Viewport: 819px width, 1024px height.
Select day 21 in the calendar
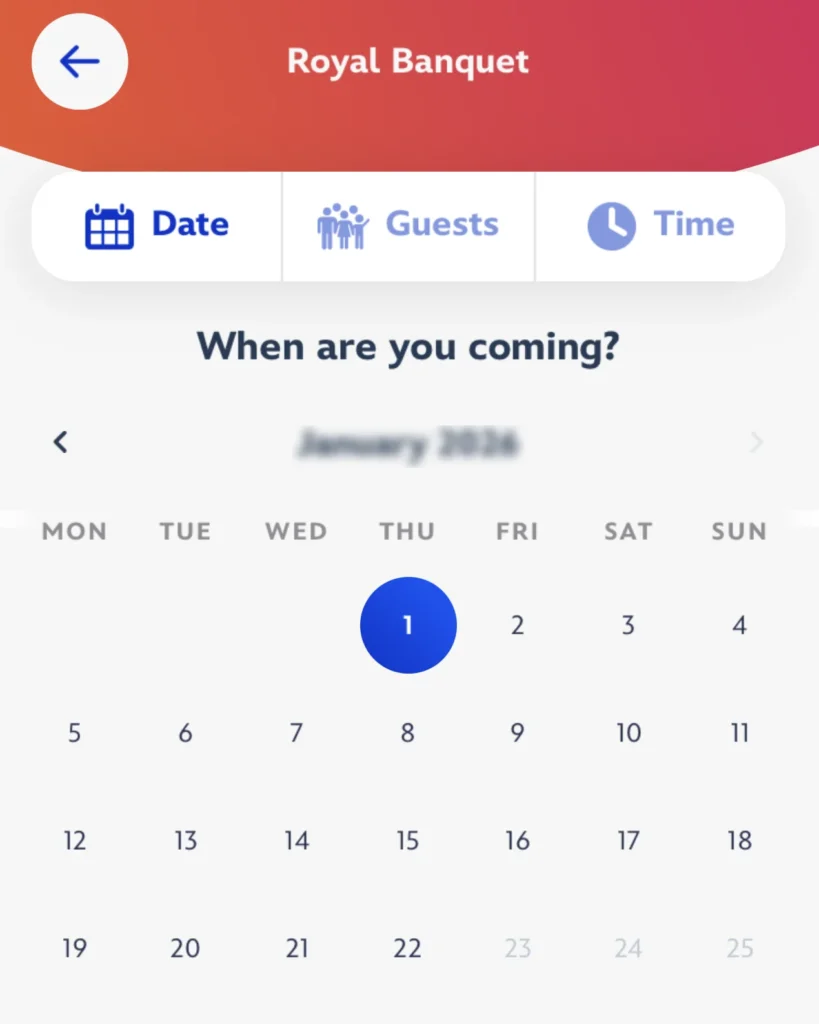point(297,948)
